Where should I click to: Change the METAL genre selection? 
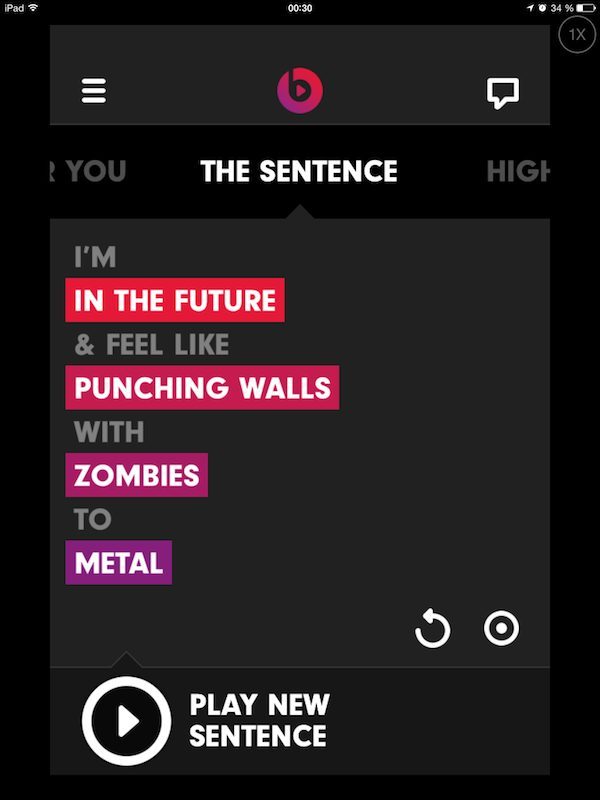click(119, 563)
